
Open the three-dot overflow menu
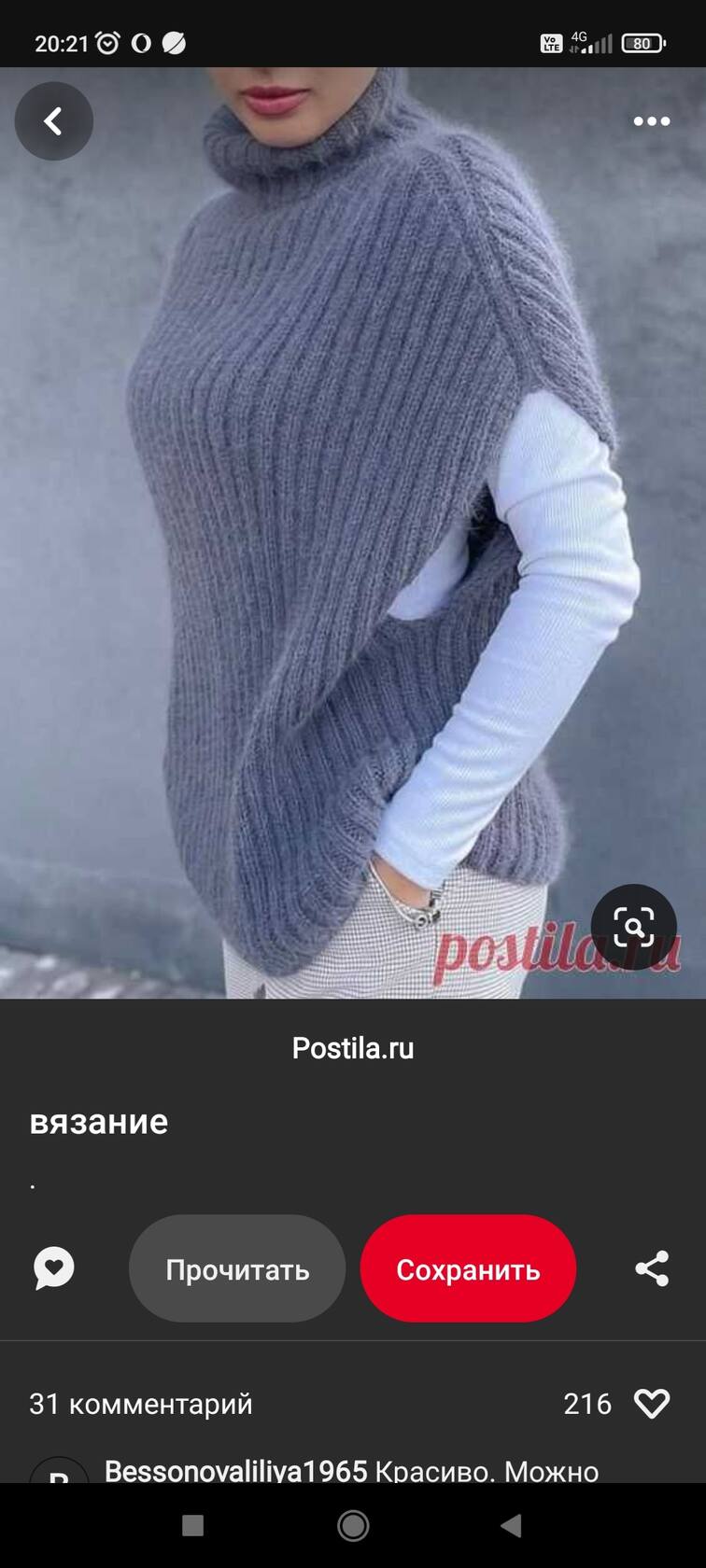[651, 121]
